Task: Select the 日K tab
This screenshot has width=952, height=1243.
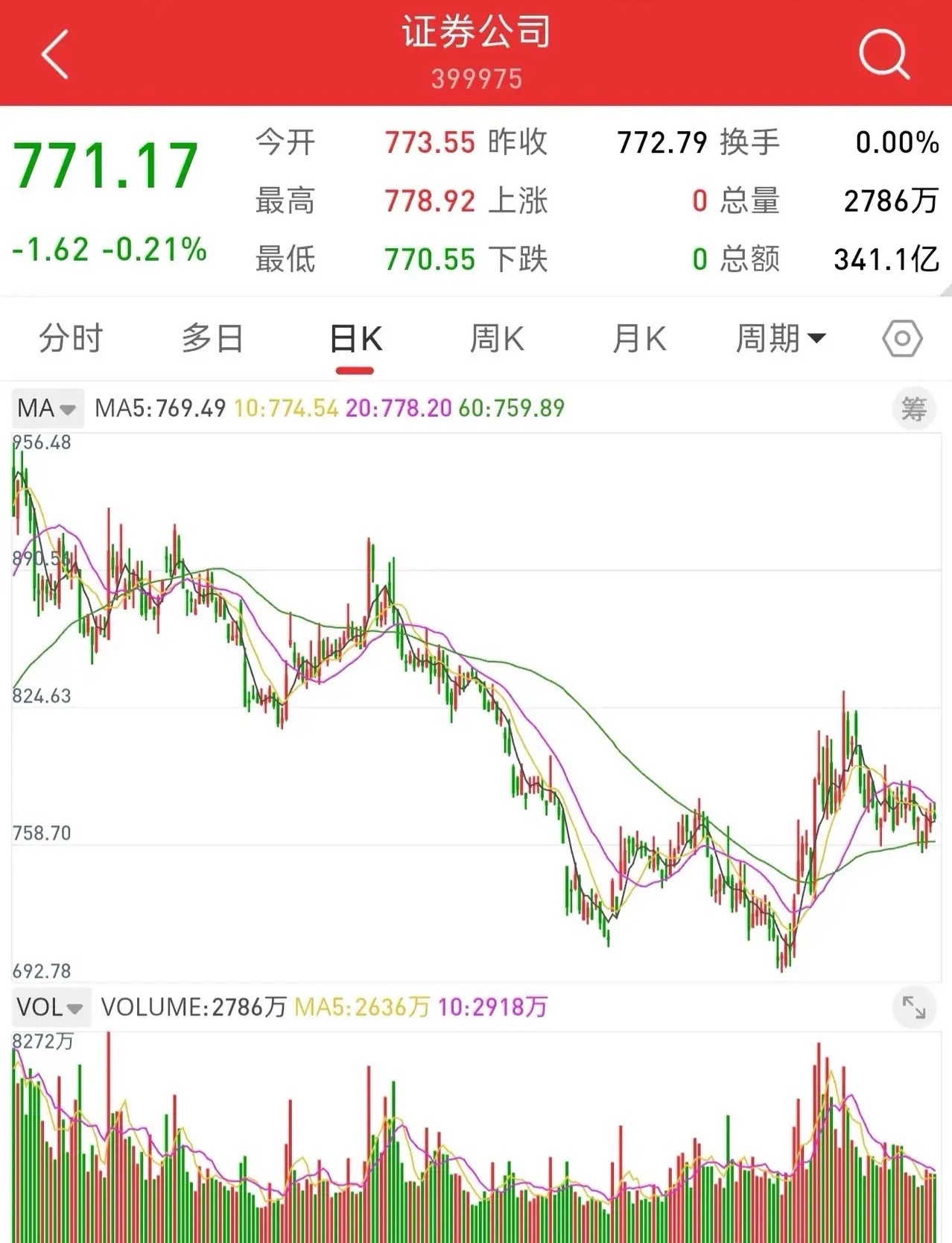Action: [355, 339]
